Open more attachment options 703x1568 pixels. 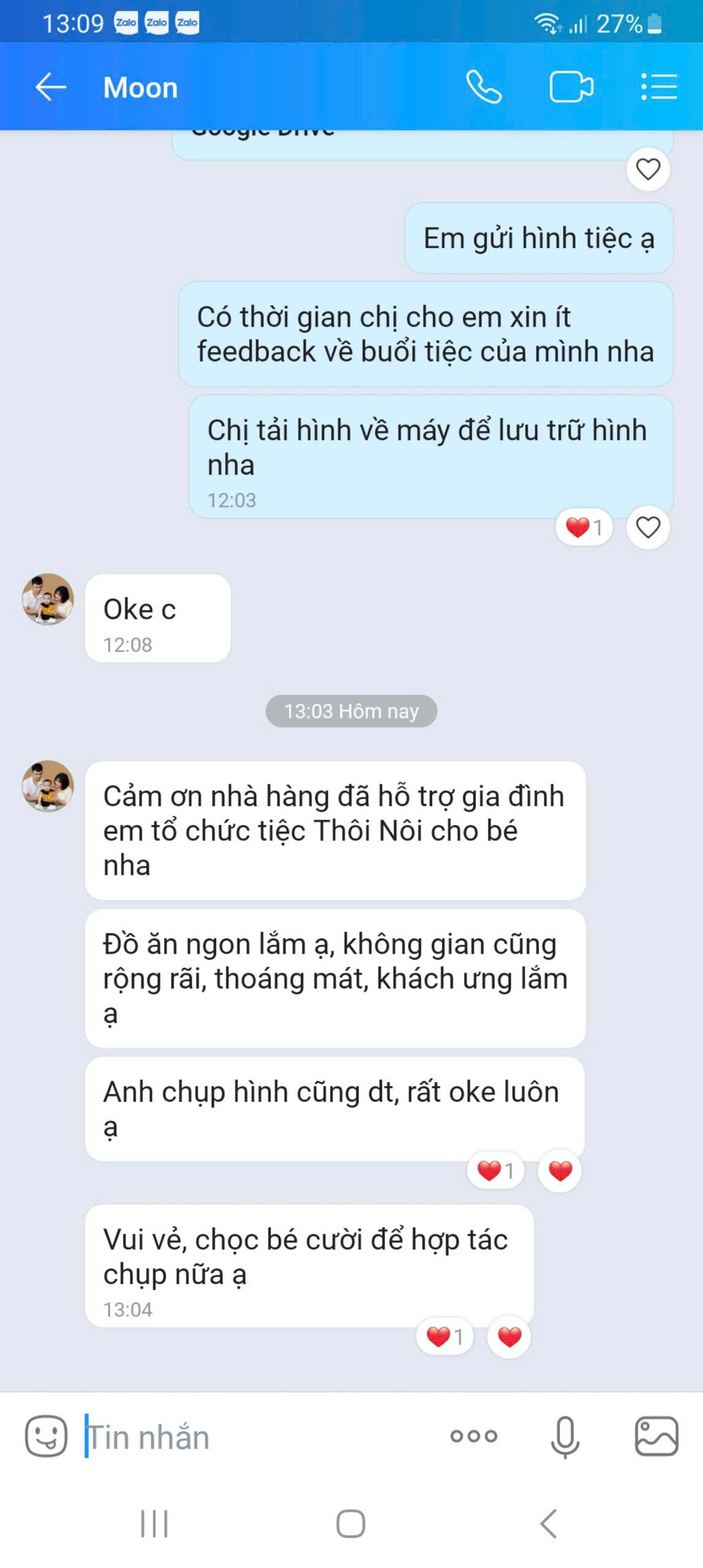(x=473, y=1436)
